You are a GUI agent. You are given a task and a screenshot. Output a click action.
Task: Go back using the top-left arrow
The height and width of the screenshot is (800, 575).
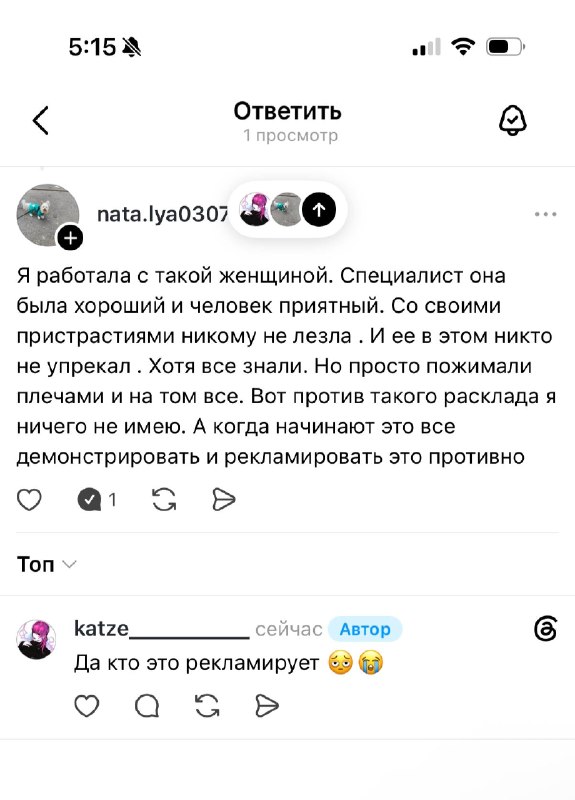coord(41,120)
